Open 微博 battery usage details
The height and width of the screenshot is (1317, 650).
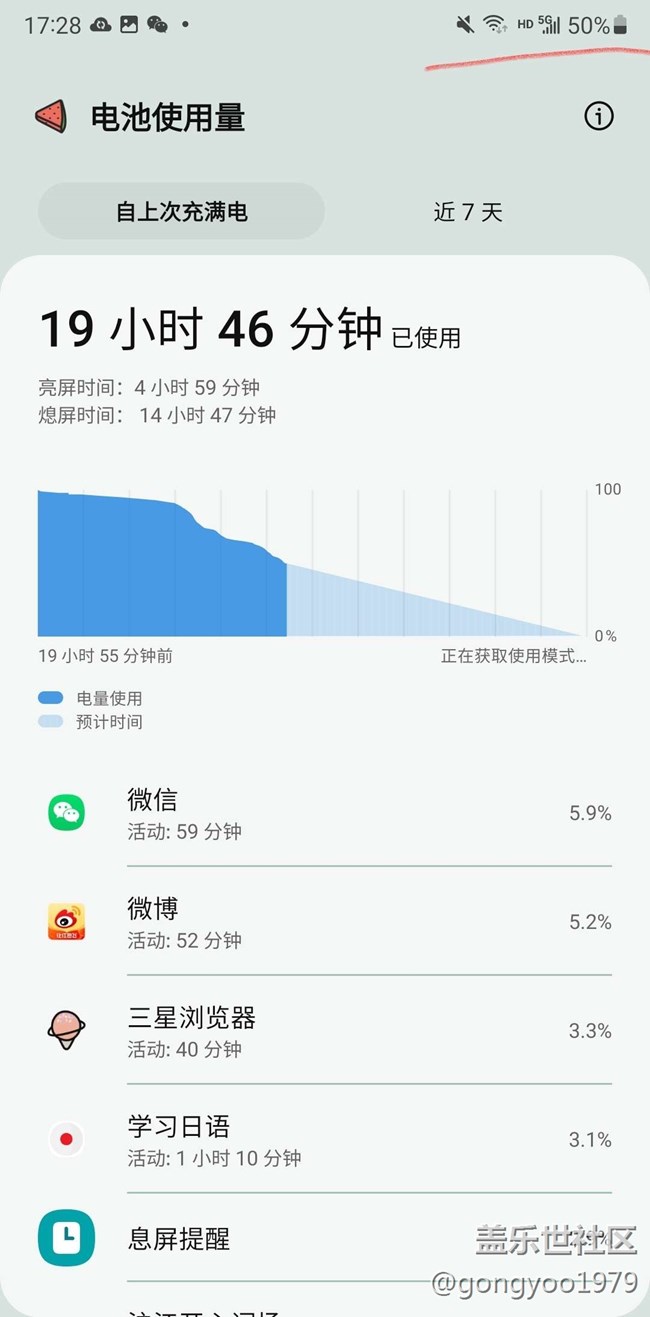325,922
